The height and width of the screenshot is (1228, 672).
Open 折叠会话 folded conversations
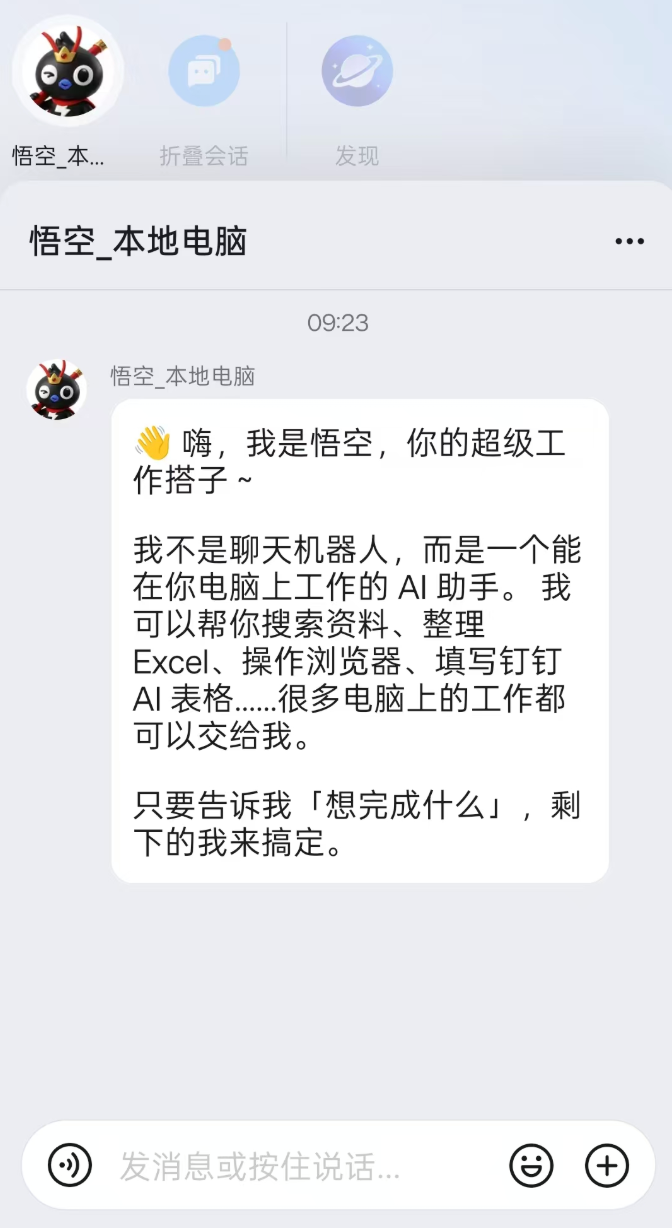[x=204, y=72]
